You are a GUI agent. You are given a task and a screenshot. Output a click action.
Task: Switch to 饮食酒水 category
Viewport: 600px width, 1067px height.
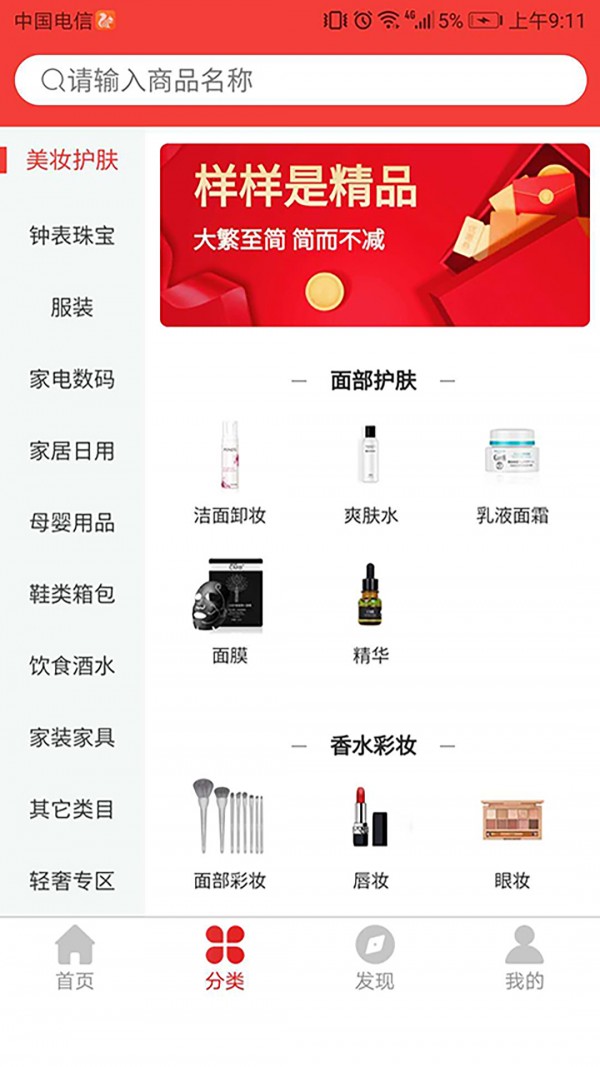[x=72, y=666]
